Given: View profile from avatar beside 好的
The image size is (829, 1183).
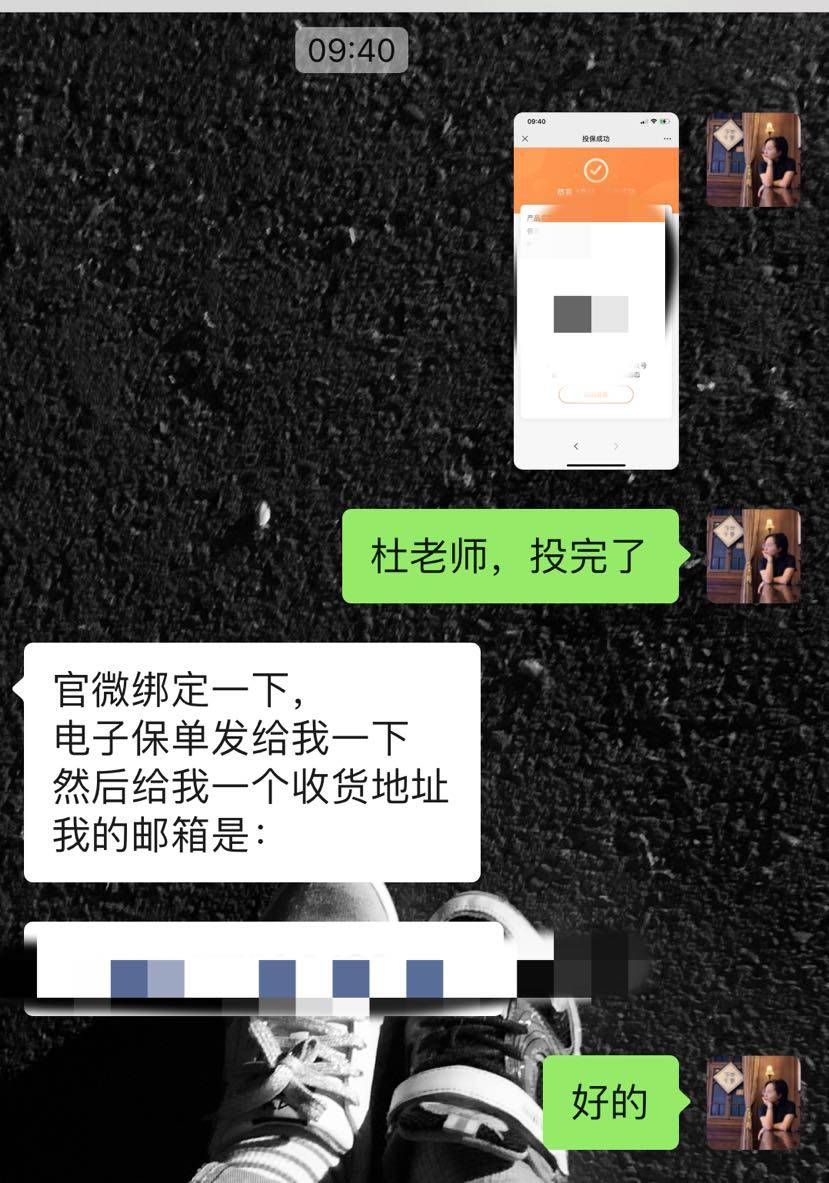Looking at the screenshot, I should 753,1102.
